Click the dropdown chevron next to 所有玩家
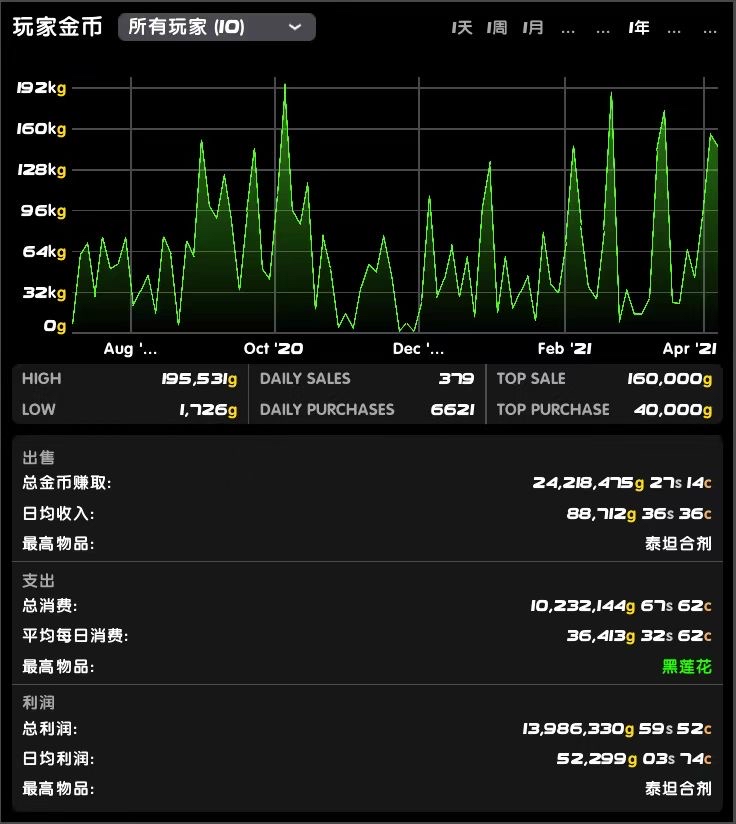The image size is (736, 824). click(x=293, y=28)
